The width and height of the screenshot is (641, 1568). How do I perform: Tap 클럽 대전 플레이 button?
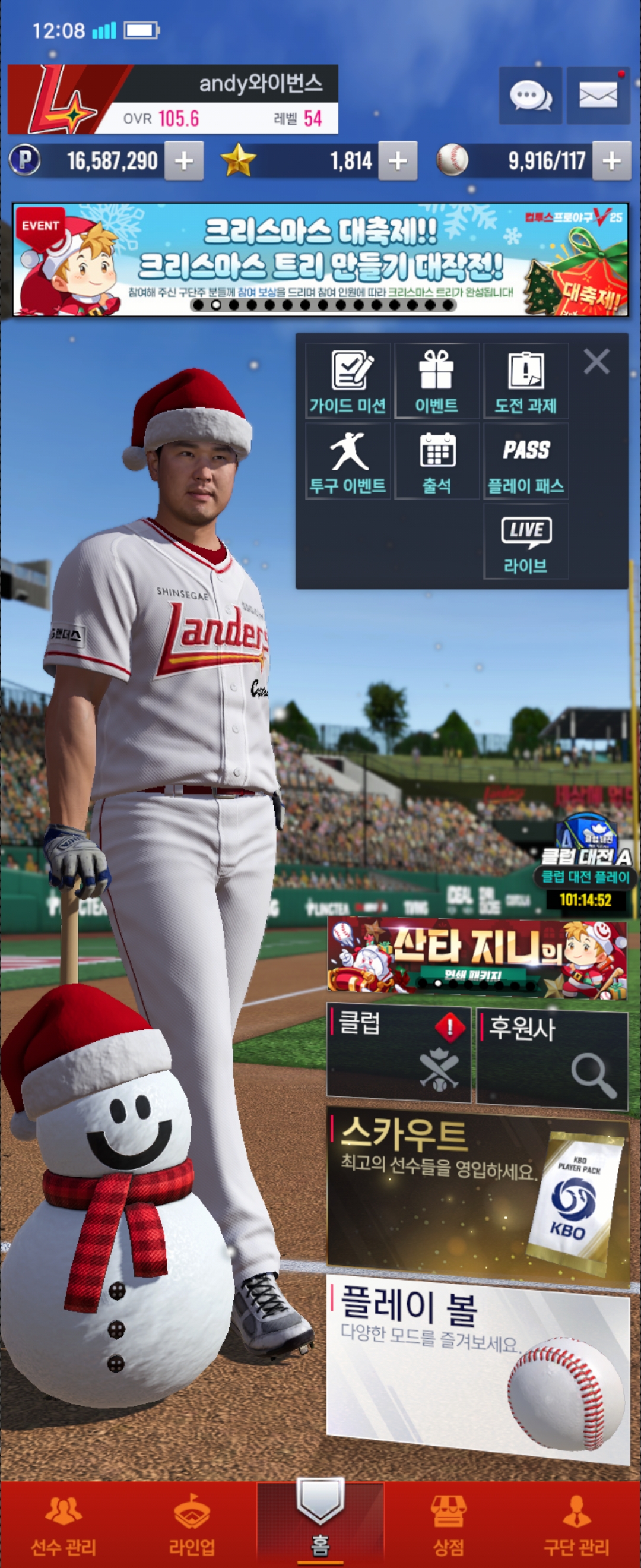585,877
